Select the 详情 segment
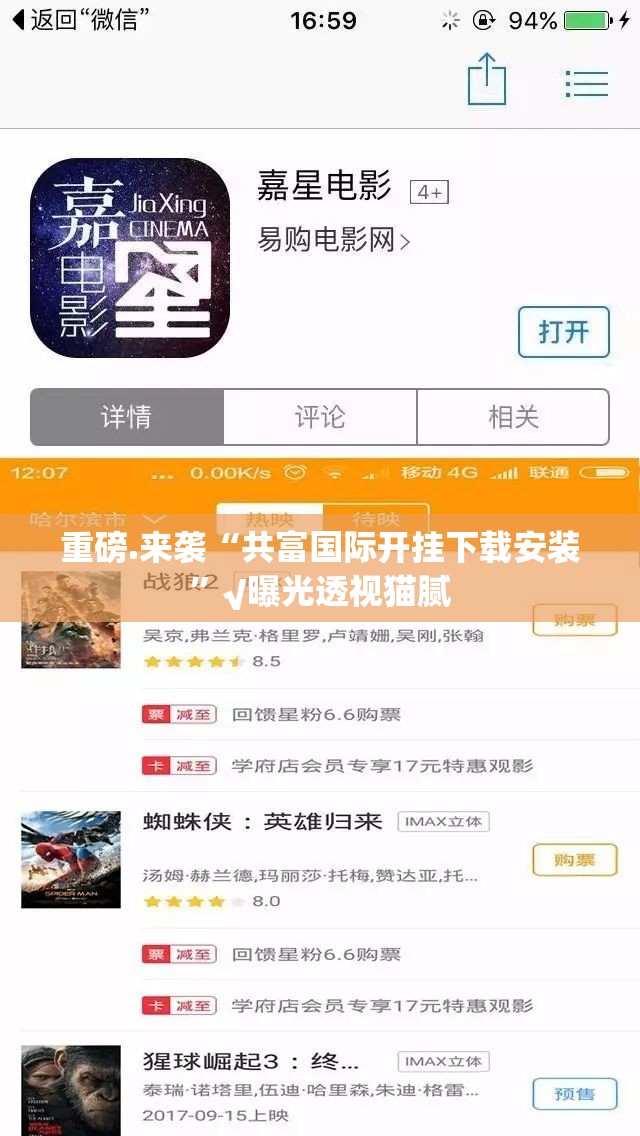640x1136 pixels. [127, 417]
